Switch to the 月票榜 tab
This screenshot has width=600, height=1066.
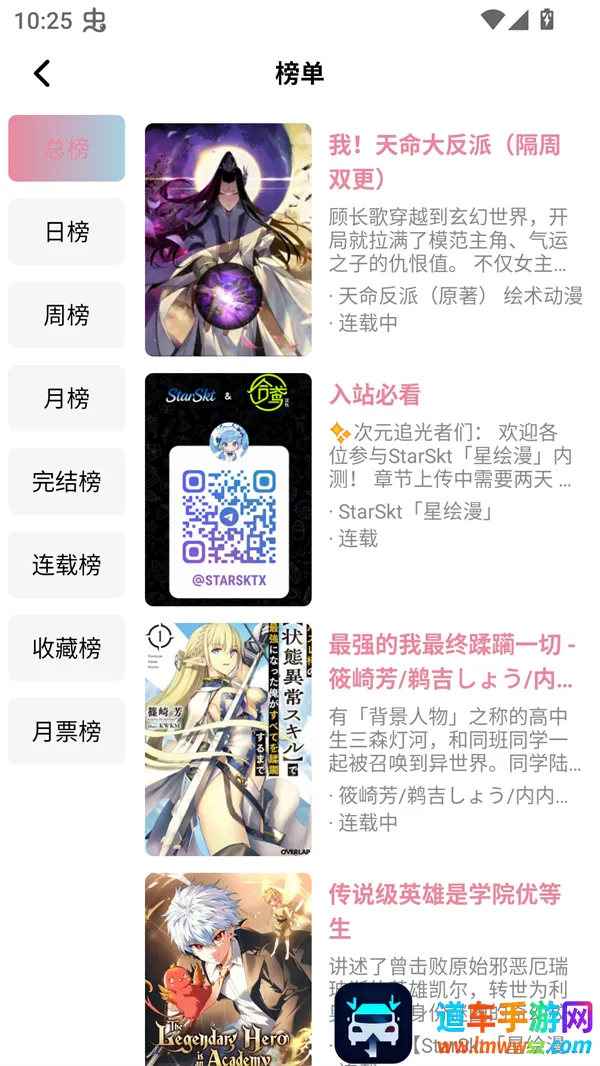(67, 731)
